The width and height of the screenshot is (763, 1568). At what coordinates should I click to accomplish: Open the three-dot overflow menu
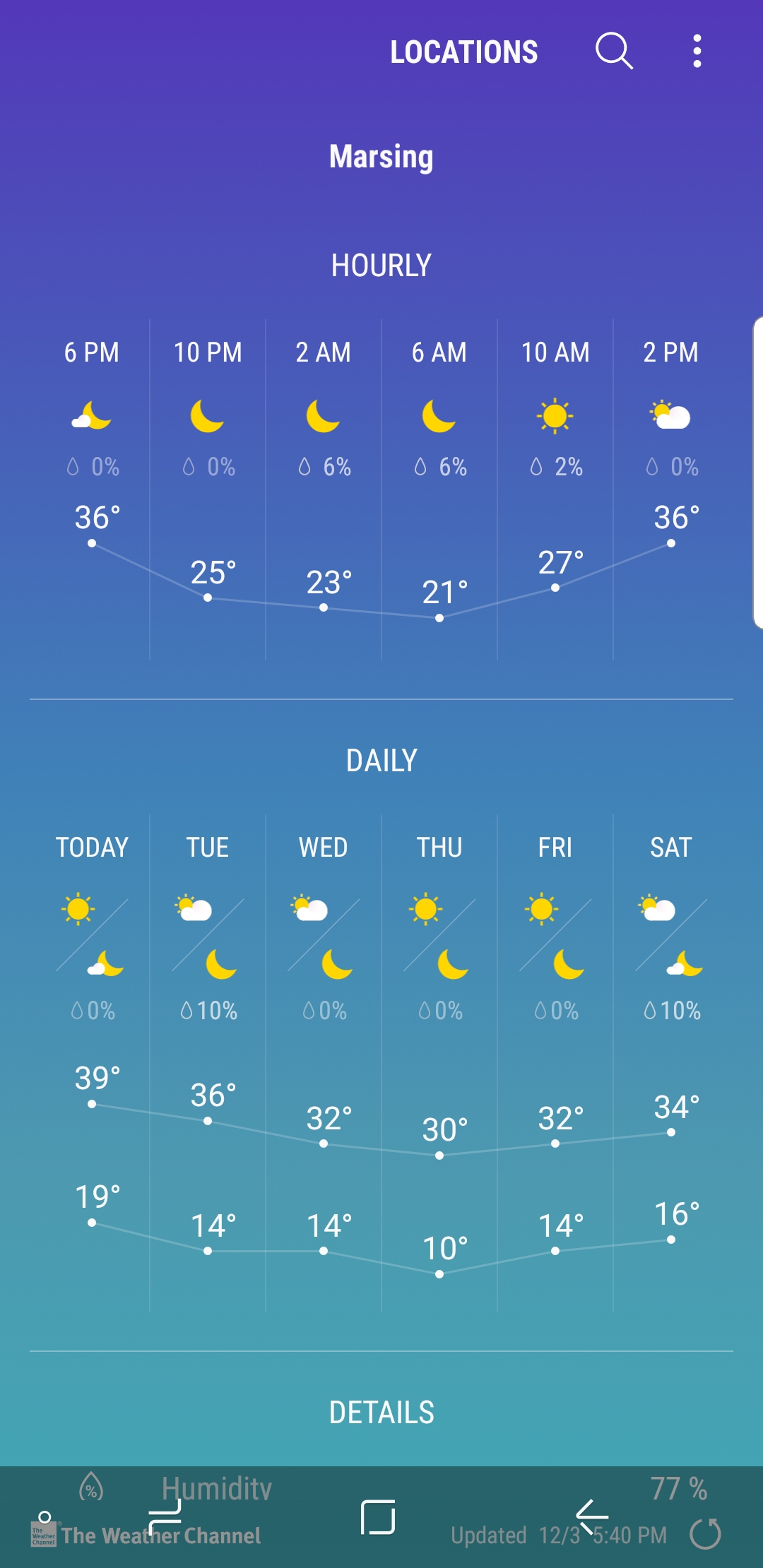[x=697, y=51]
